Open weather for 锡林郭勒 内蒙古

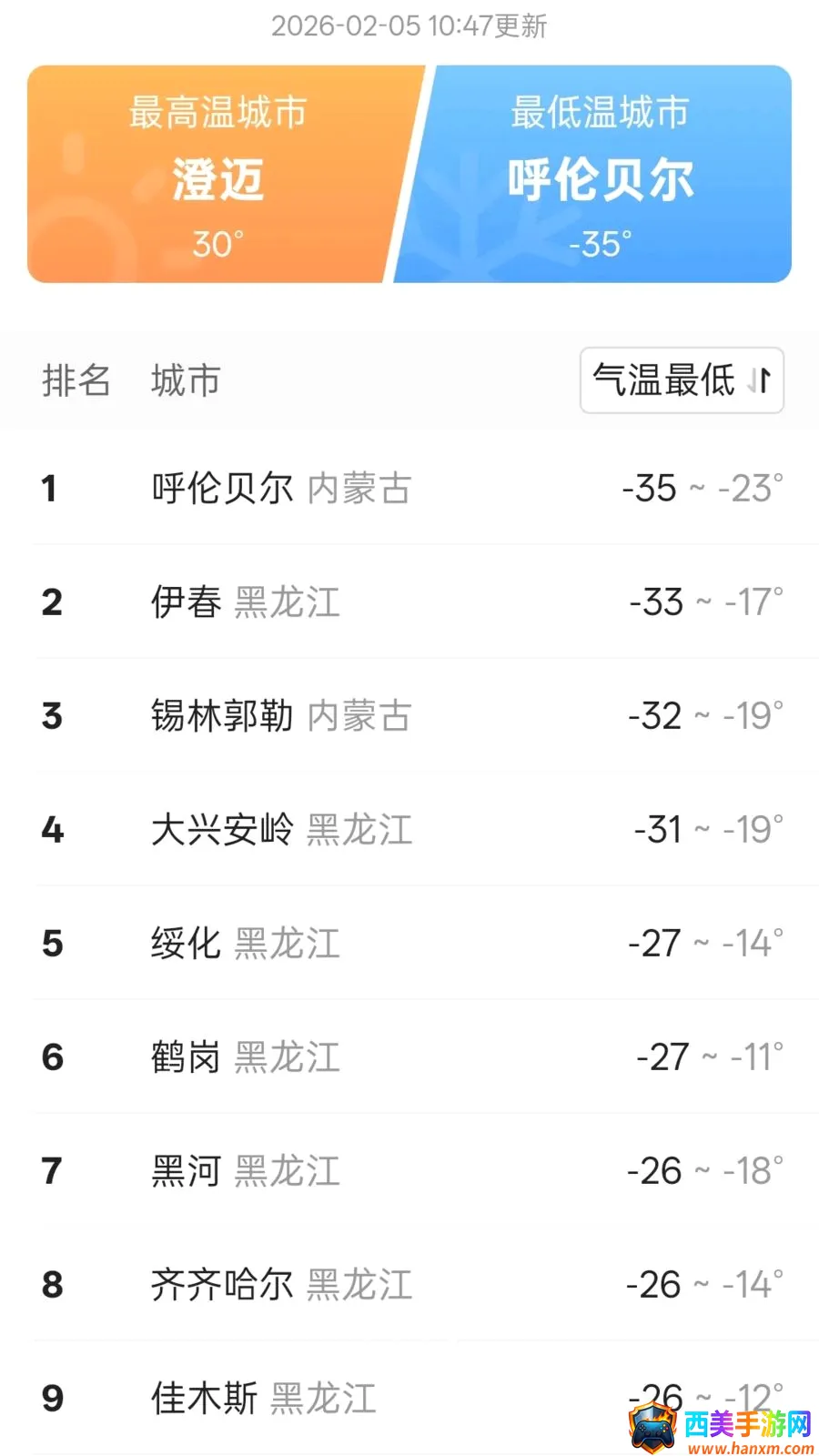pyautogui.click(x=409, y=716)
